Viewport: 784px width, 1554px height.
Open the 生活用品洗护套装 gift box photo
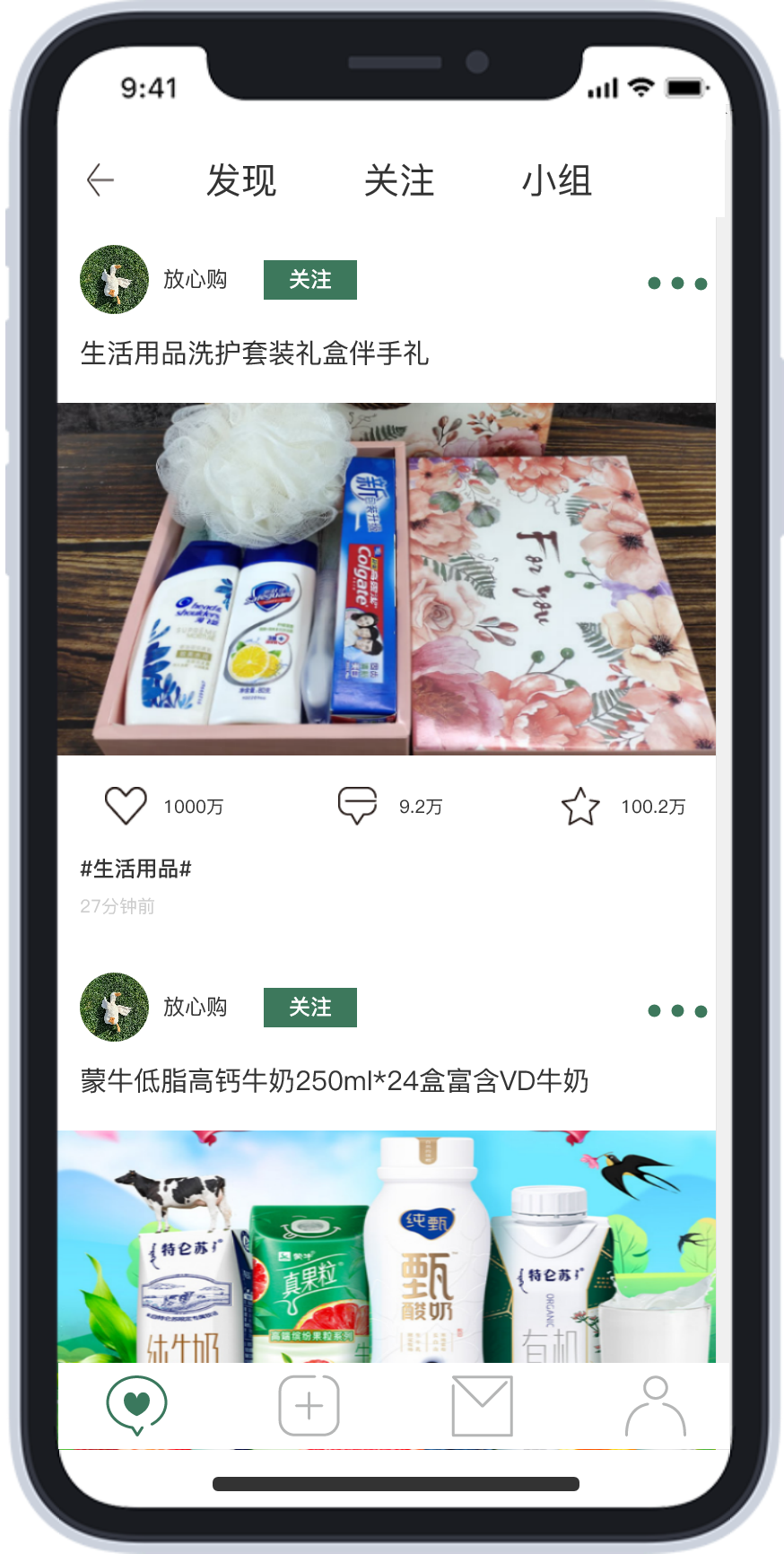[387, 579]
